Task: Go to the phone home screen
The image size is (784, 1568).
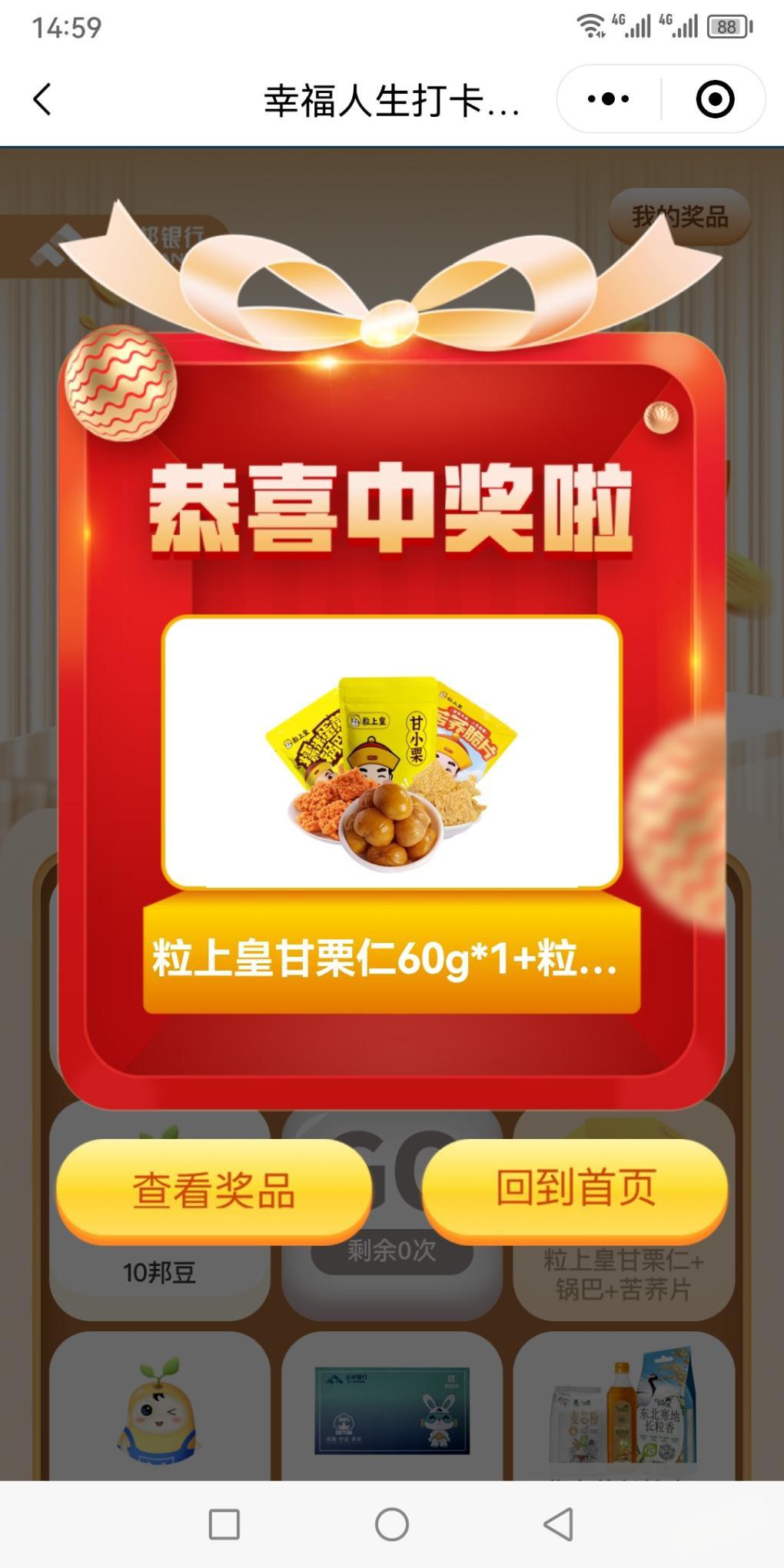Action: coord(392,1523)
